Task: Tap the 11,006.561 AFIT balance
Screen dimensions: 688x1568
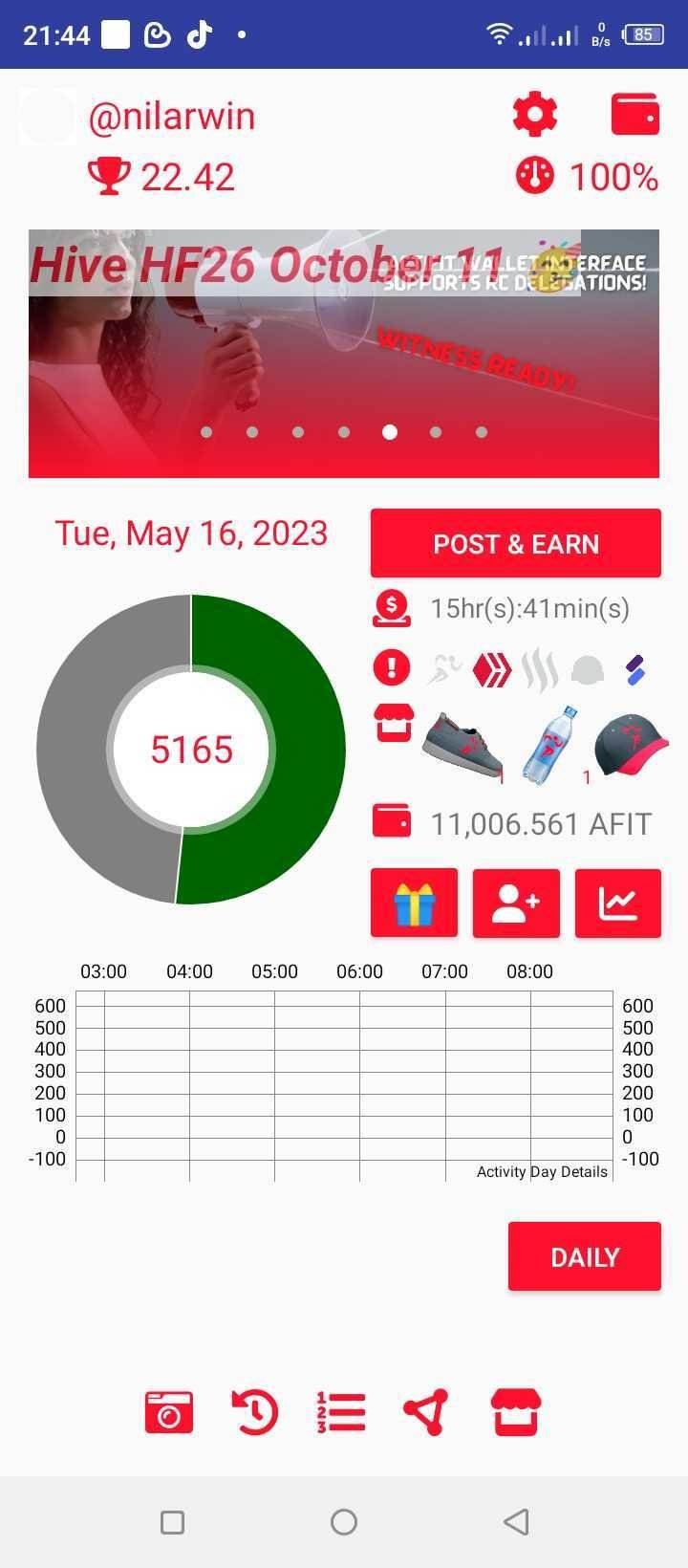Action: pos(541,823)
